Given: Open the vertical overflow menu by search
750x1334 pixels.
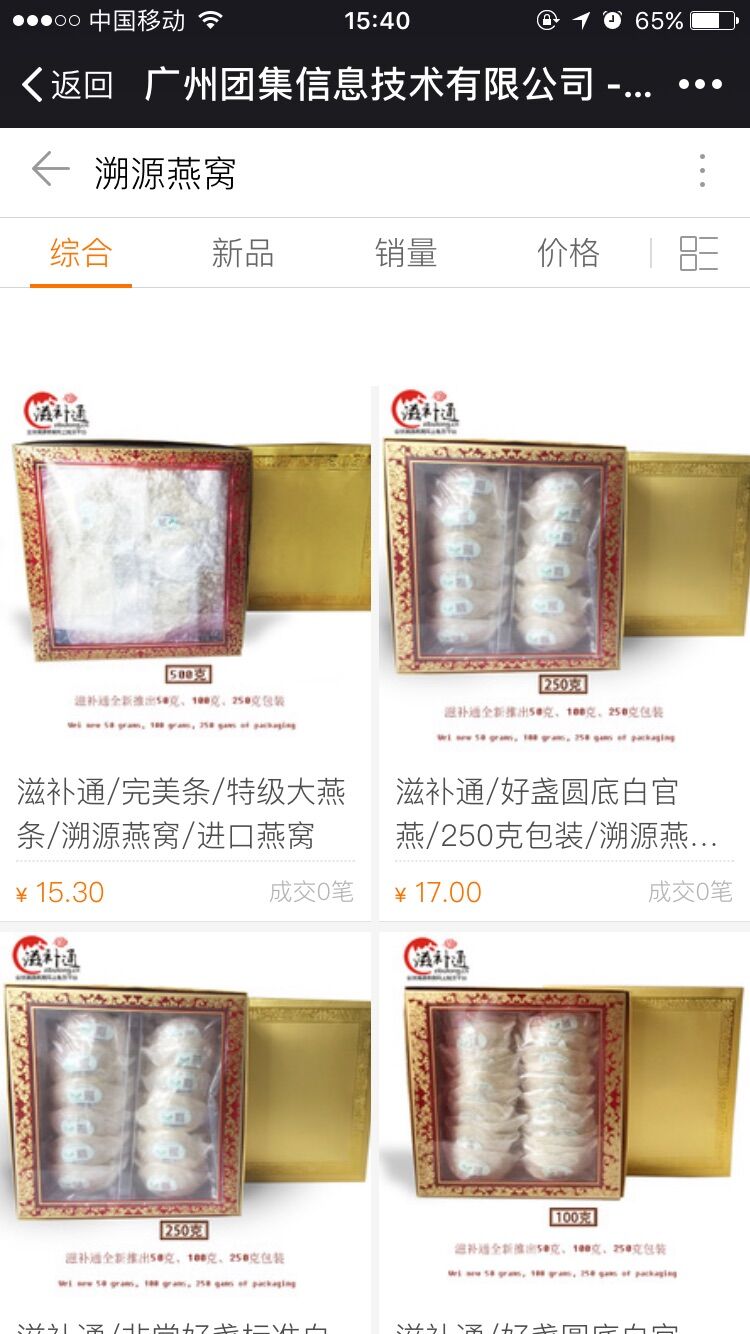Looking at the screenshot, I should tap(702, 171).
